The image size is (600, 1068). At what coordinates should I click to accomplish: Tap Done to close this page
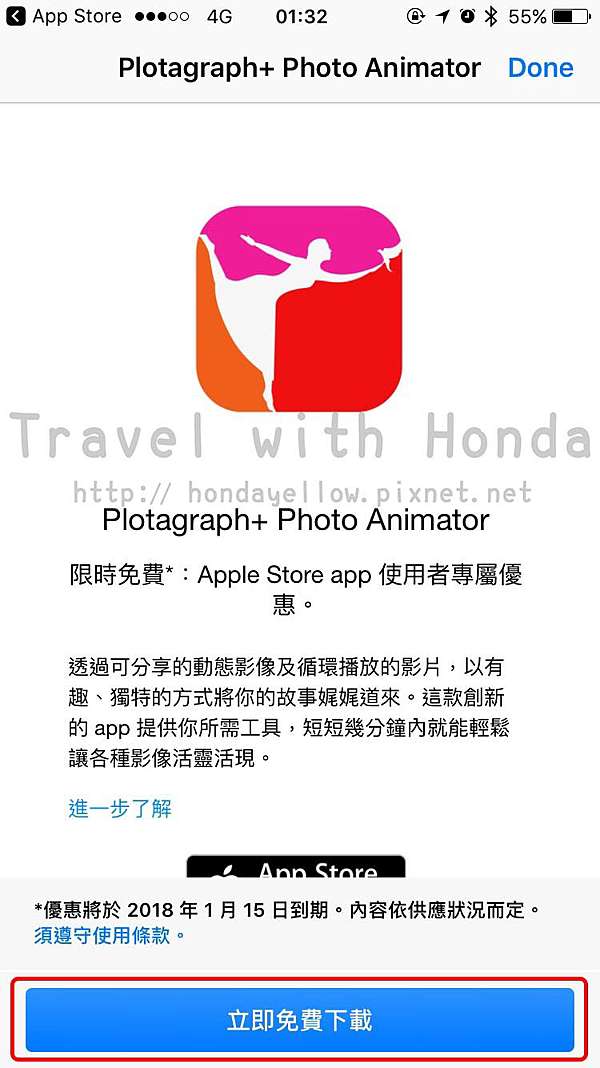(x=541, y=68)
